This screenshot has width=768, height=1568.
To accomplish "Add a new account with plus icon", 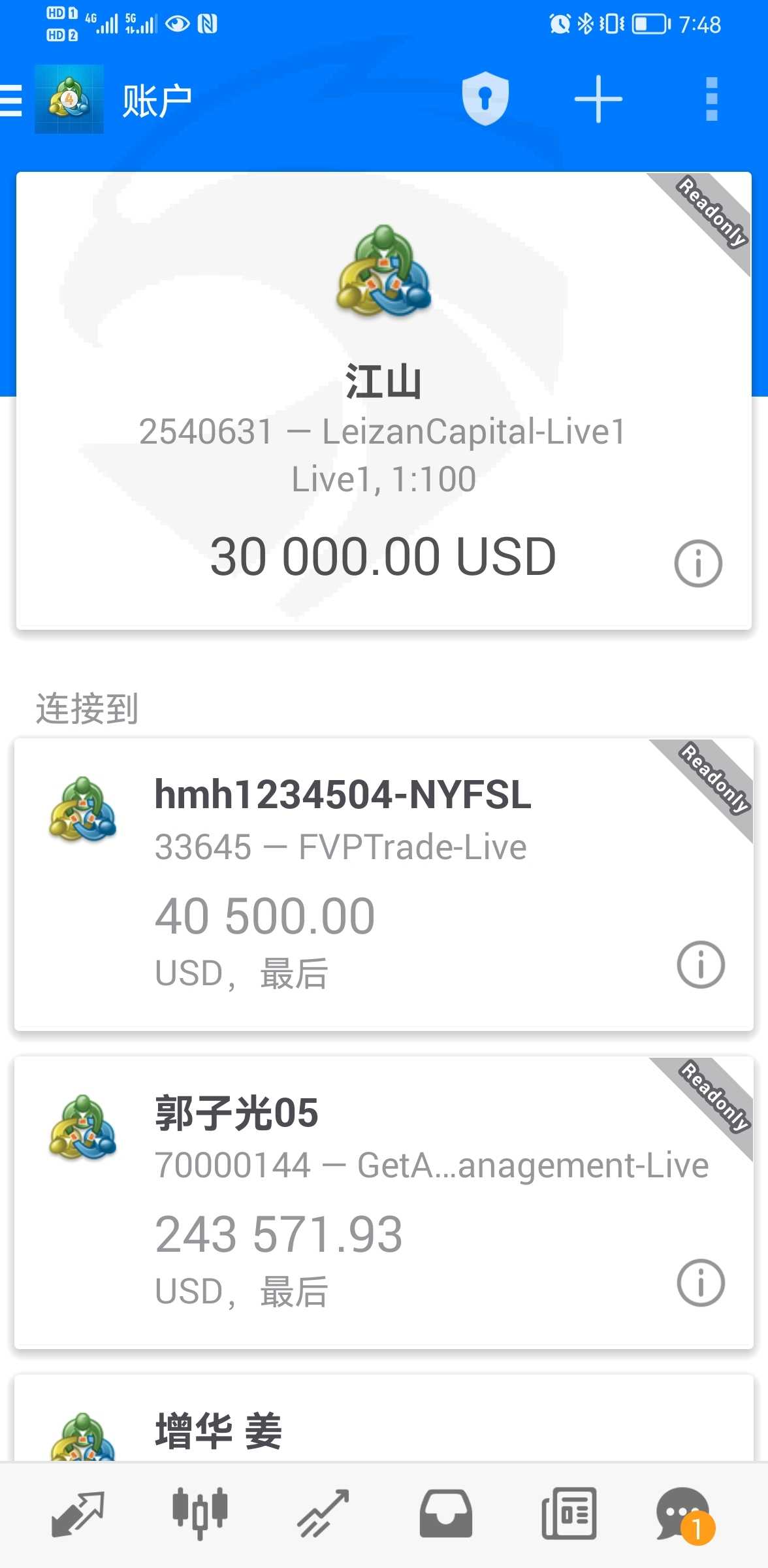I will pyautogui.click(x=598, y=99).
